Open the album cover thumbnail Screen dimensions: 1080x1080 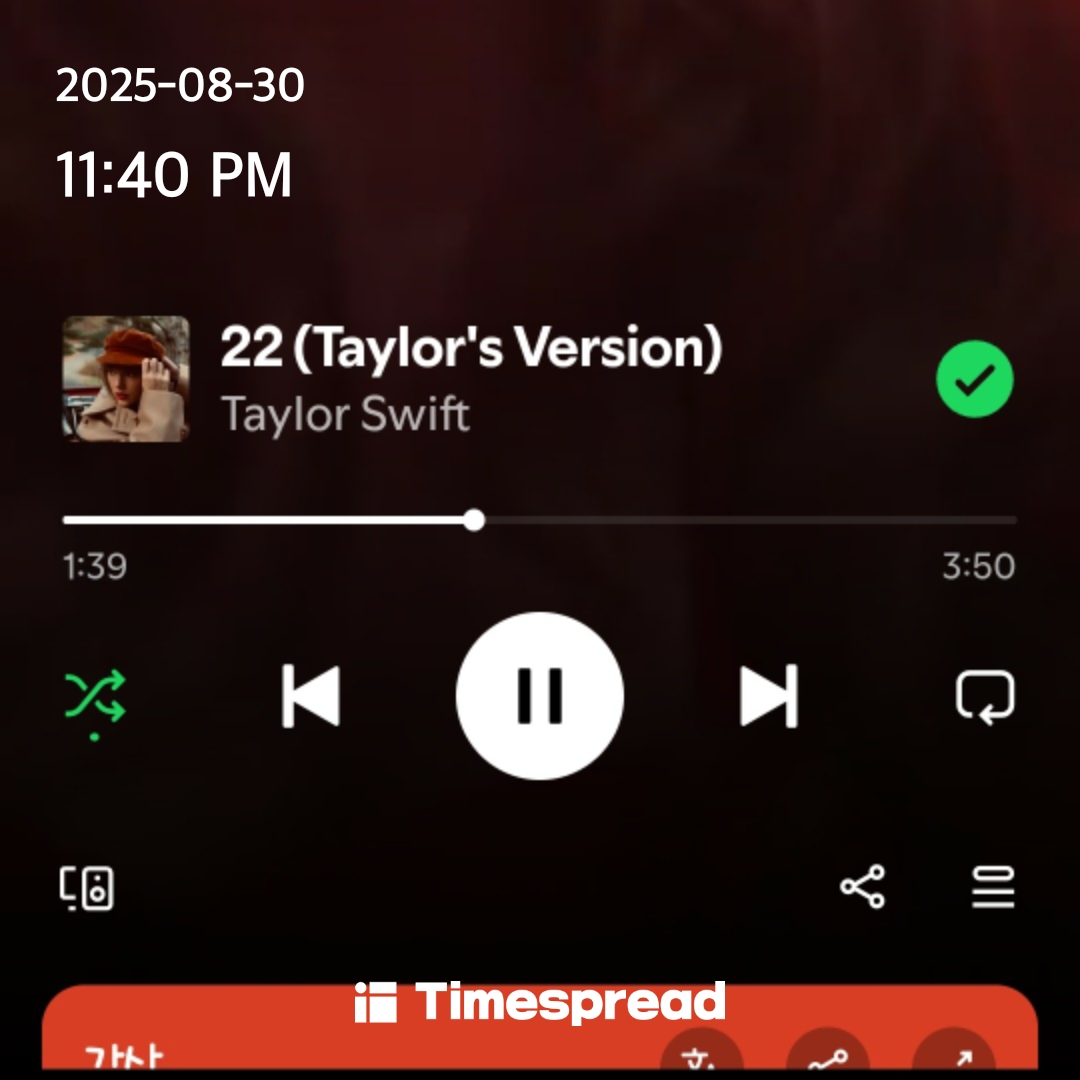tap(126, 379)
